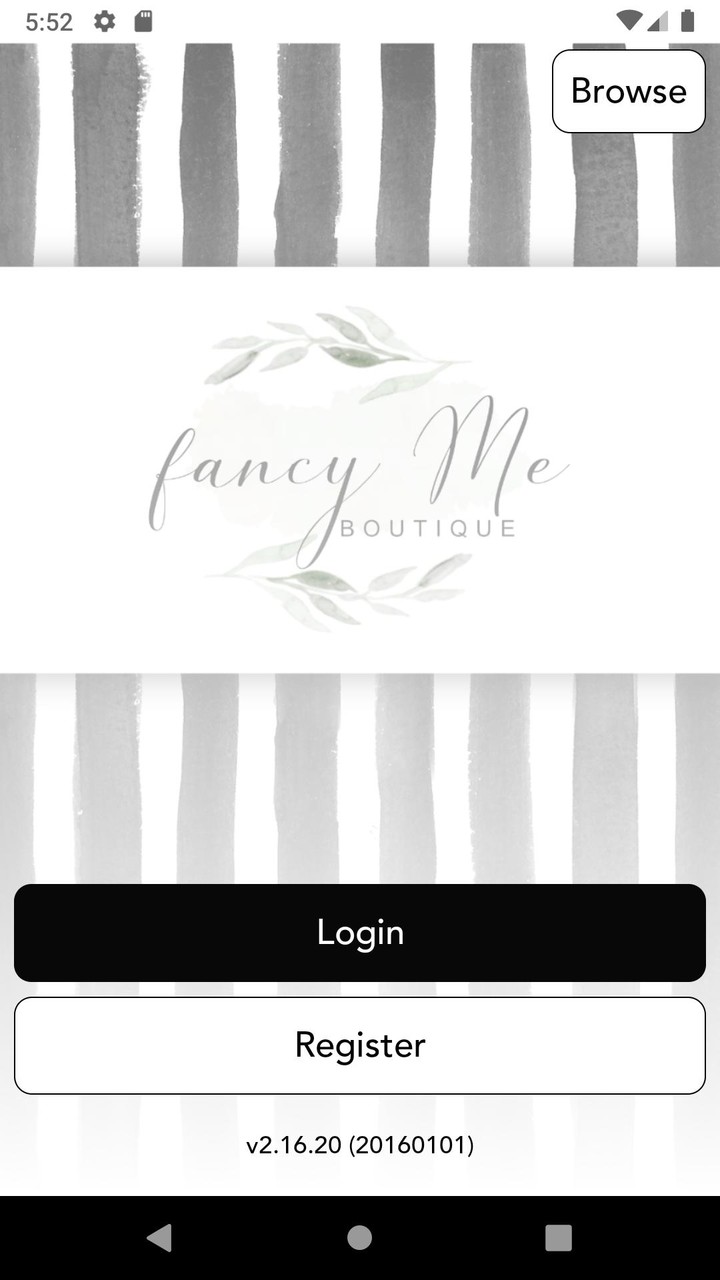Tap the Register button

pyautogui.click(x=360, y=1045)
